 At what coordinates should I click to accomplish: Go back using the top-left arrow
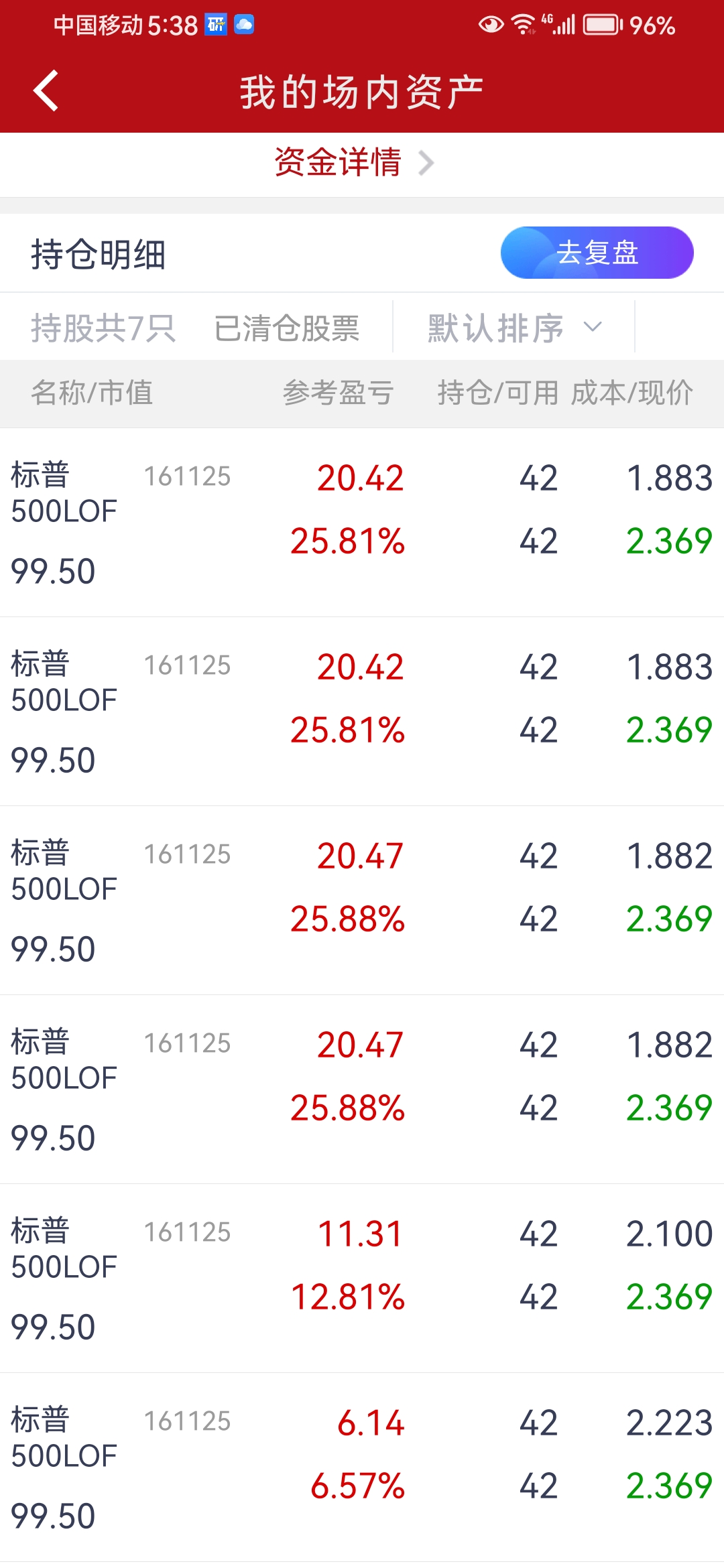[46, 90]
